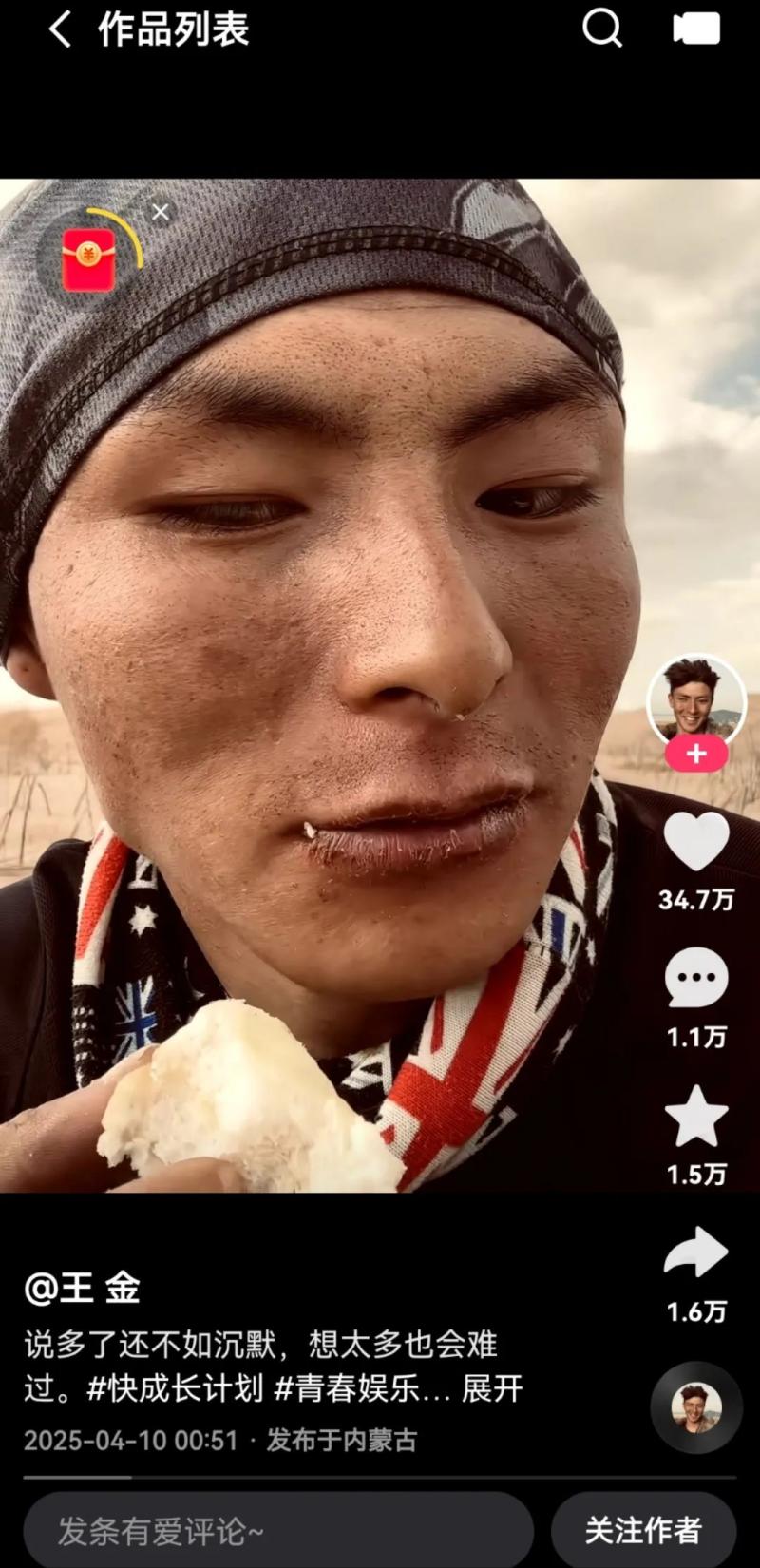Open the rotating music disc
The width and height of the screenshot is (760, 1568).
[x=695, y=1407]
